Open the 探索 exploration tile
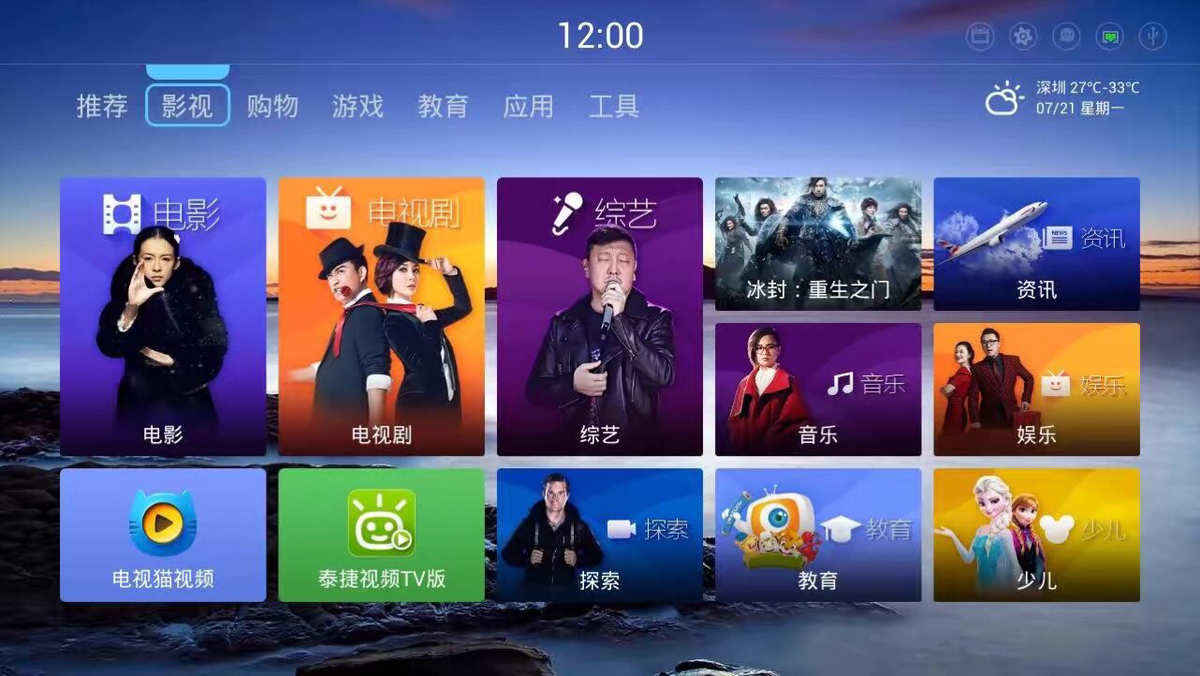The width and height of the screenshot is (1200, 676). [x=599, y=535]
